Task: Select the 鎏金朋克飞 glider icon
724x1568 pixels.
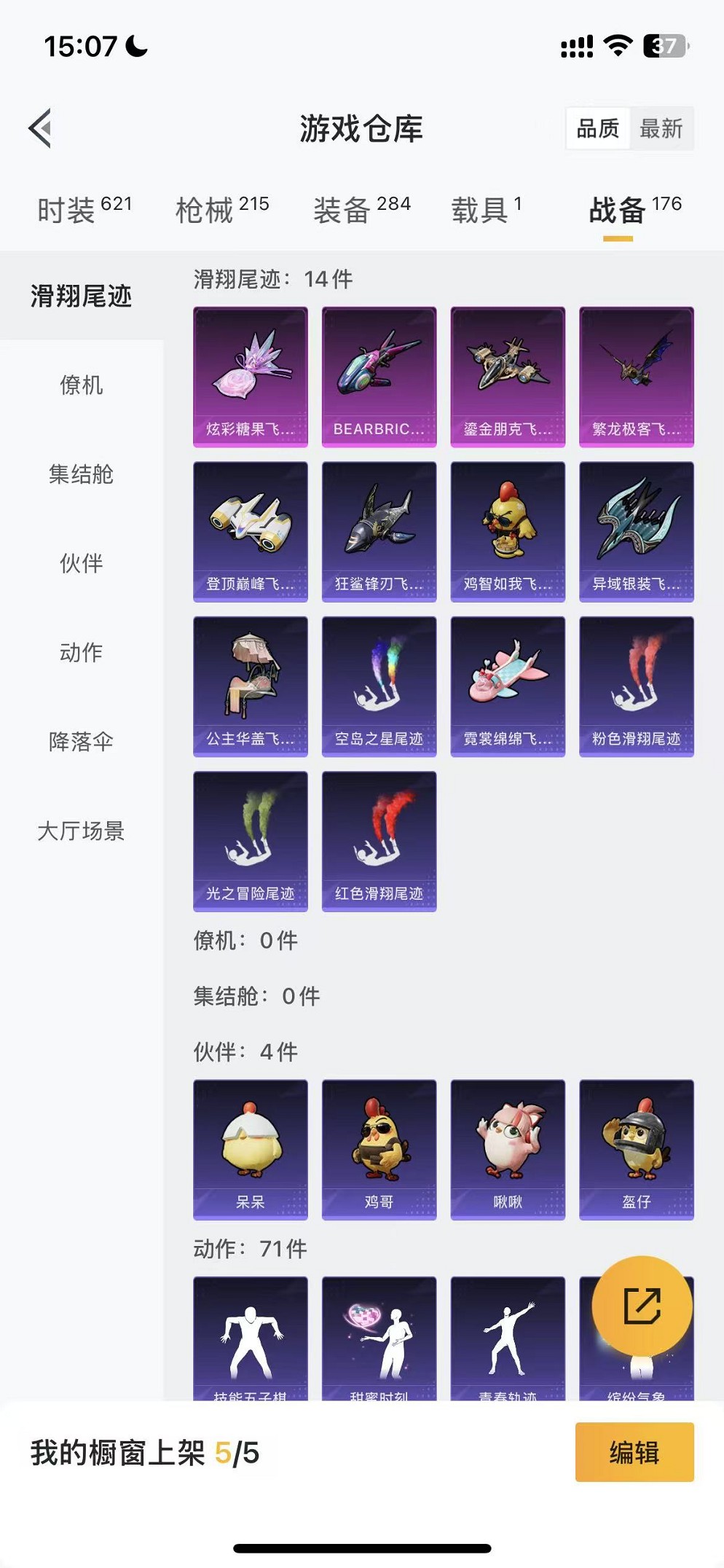Action: tap(506, 375)
